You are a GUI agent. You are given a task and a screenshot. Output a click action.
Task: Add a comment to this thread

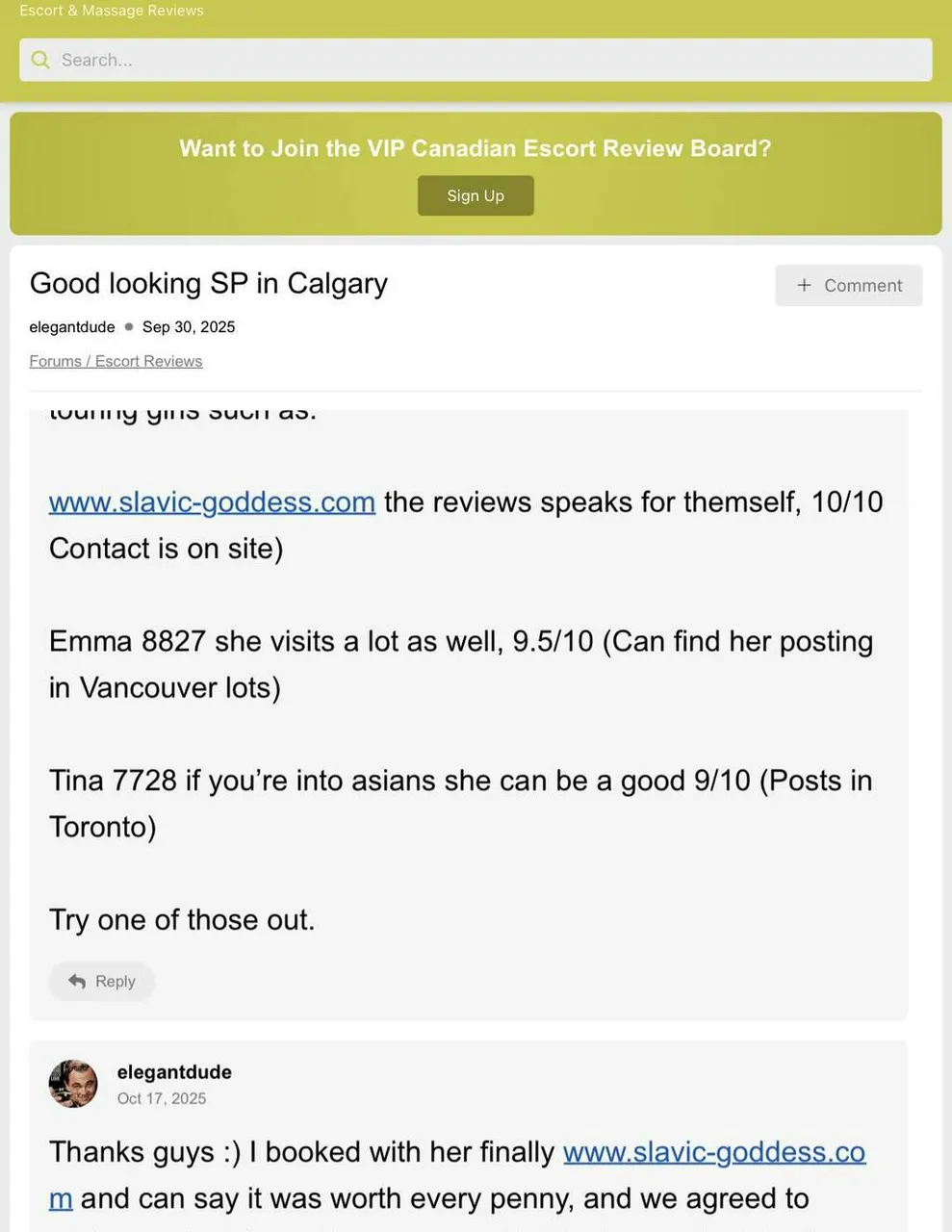pyautogui.click(x=848, y=285)
